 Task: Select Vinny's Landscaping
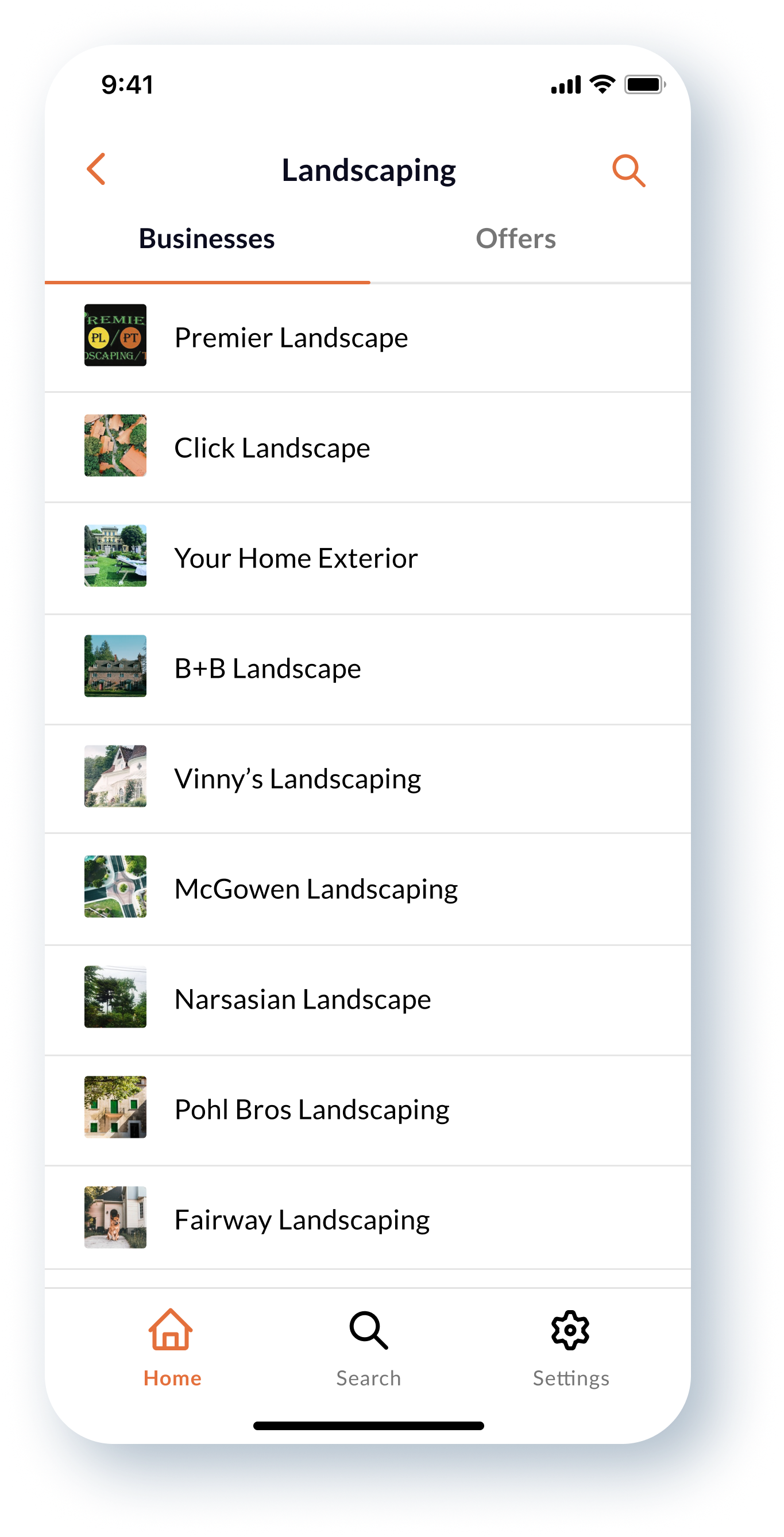click(368, 779)
